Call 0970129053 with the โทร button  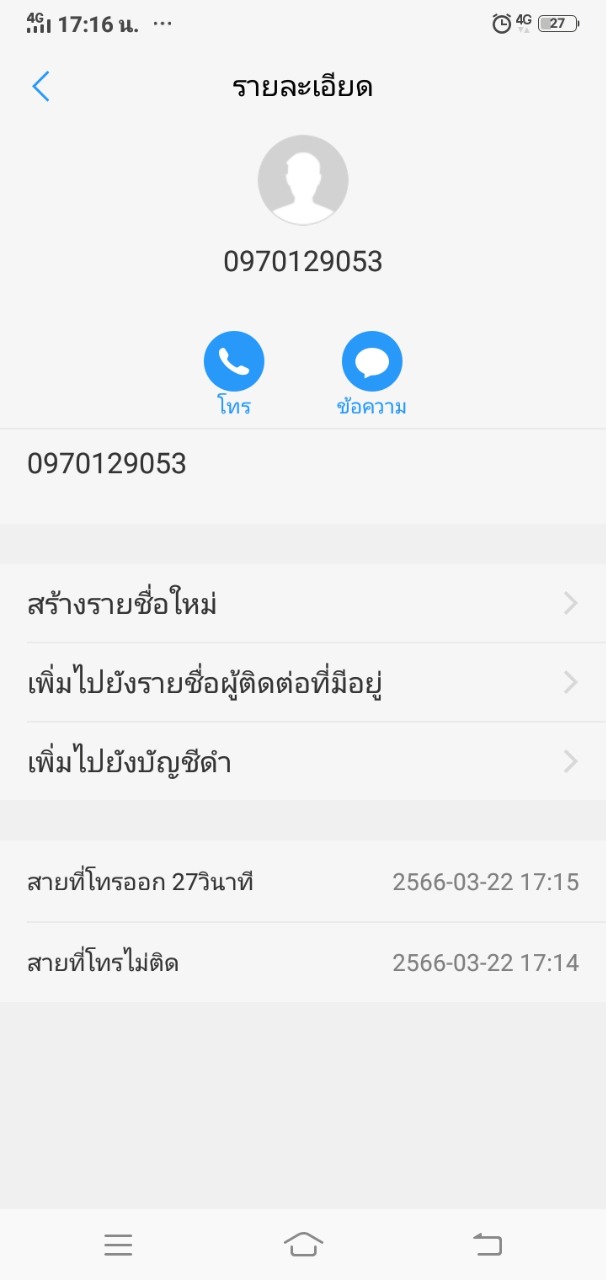click(234, 362)
